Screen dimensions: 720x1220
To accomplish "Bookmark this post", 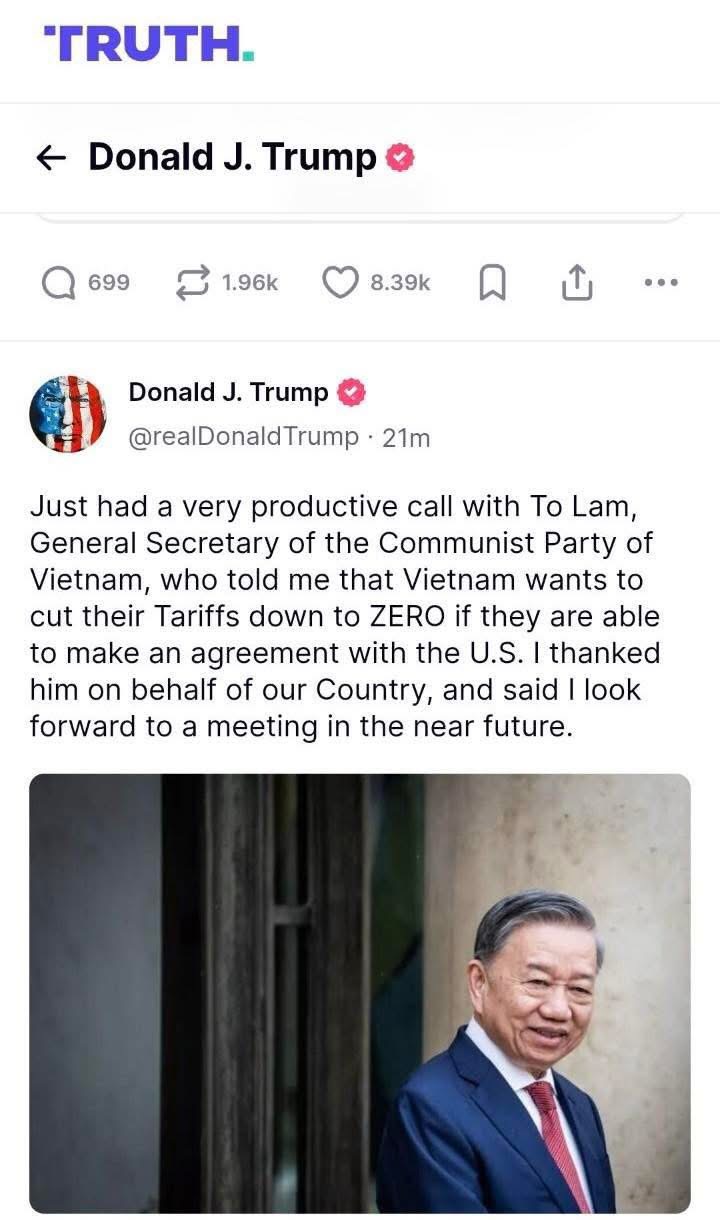I will click(x=490, y=285).
